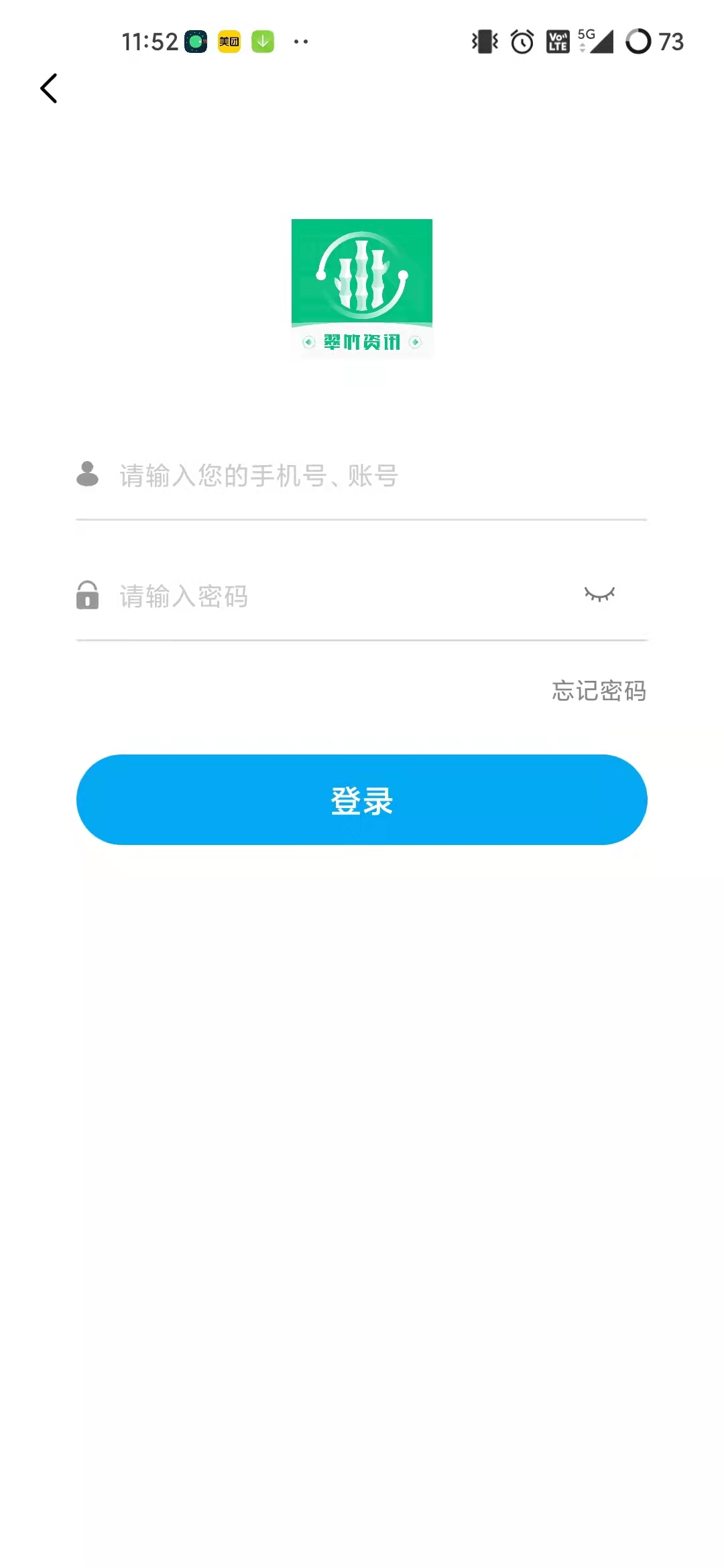Click the 翠竹资讯 name banner below logo
This screenshot has height=1568, width=724.
362,340
